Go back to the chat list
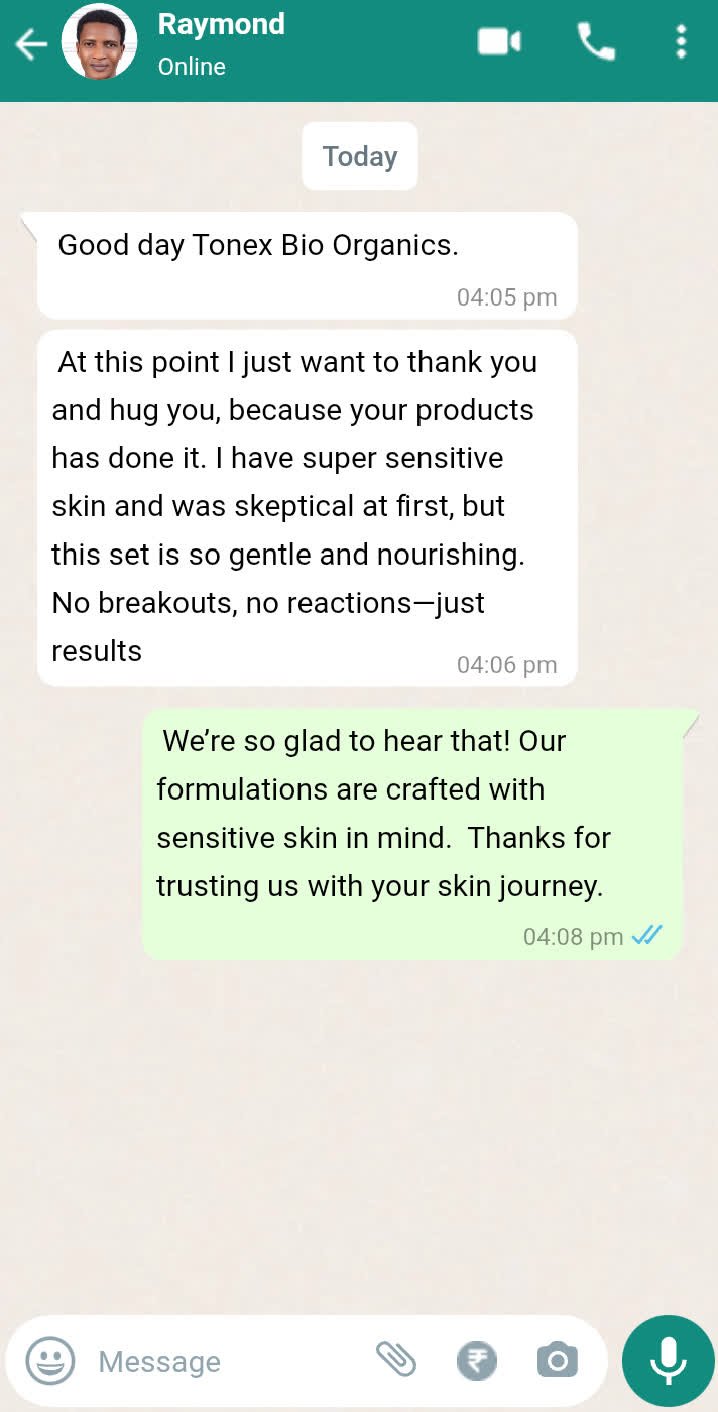Viewport: 718px width, 1412px height. (30, 44)
